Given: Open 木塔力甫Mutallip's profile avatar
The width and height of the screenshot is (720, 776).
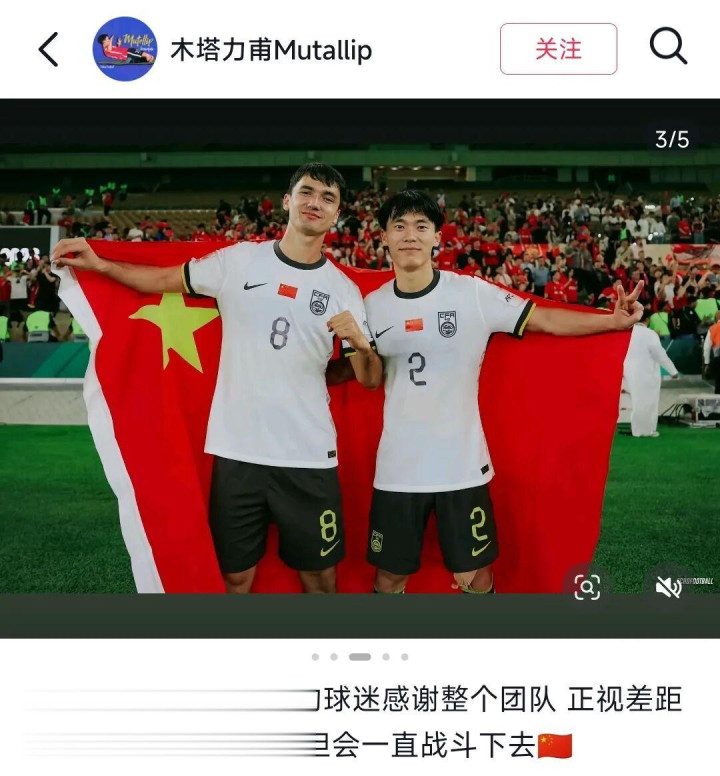Looking at the screenshot, I should (x=125, y=48).
